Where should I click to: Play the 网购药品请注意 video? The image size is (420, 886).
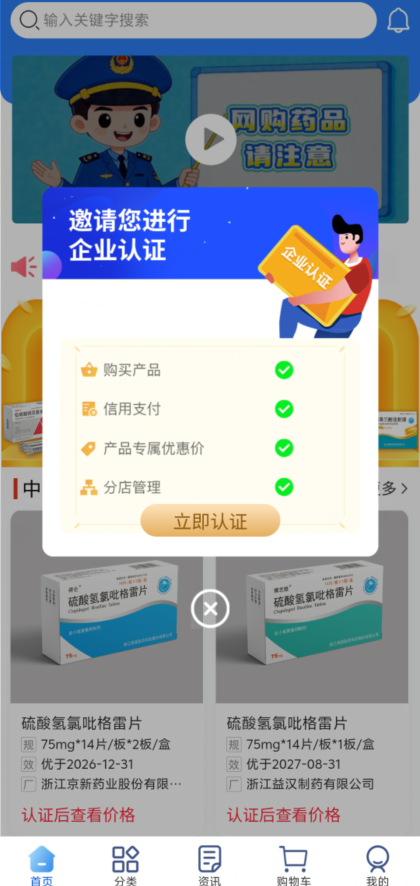(211, 139)
